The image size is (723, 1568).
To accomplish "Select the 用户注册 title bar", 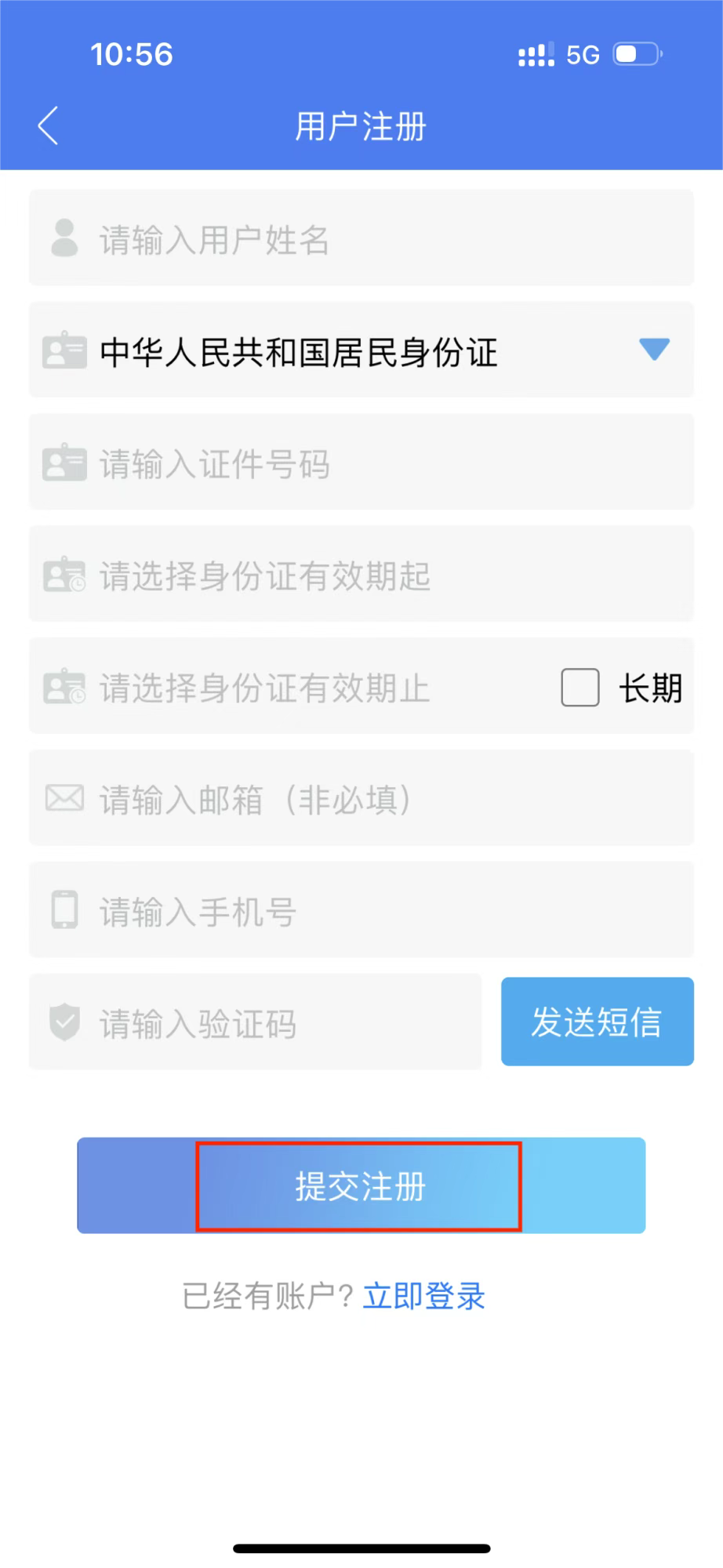I will (361, 125).
